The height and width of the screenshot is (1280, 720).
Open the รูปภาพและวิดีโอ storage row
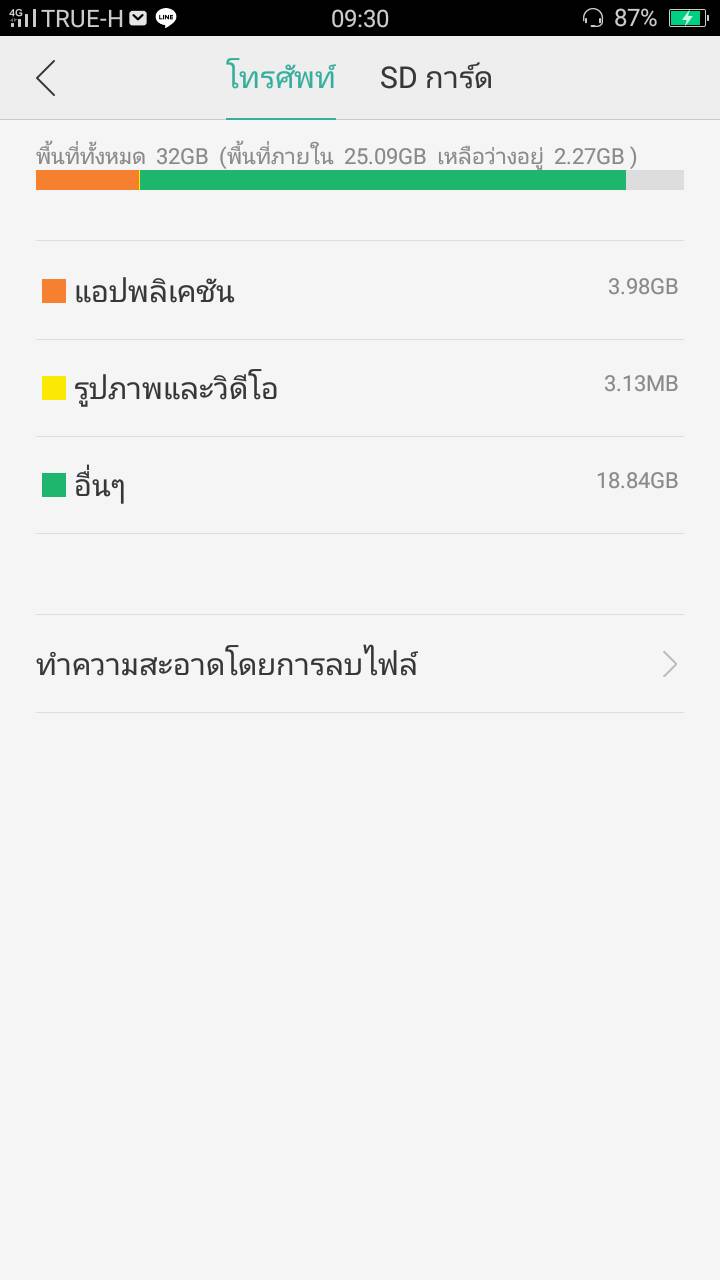click(360, 388)
